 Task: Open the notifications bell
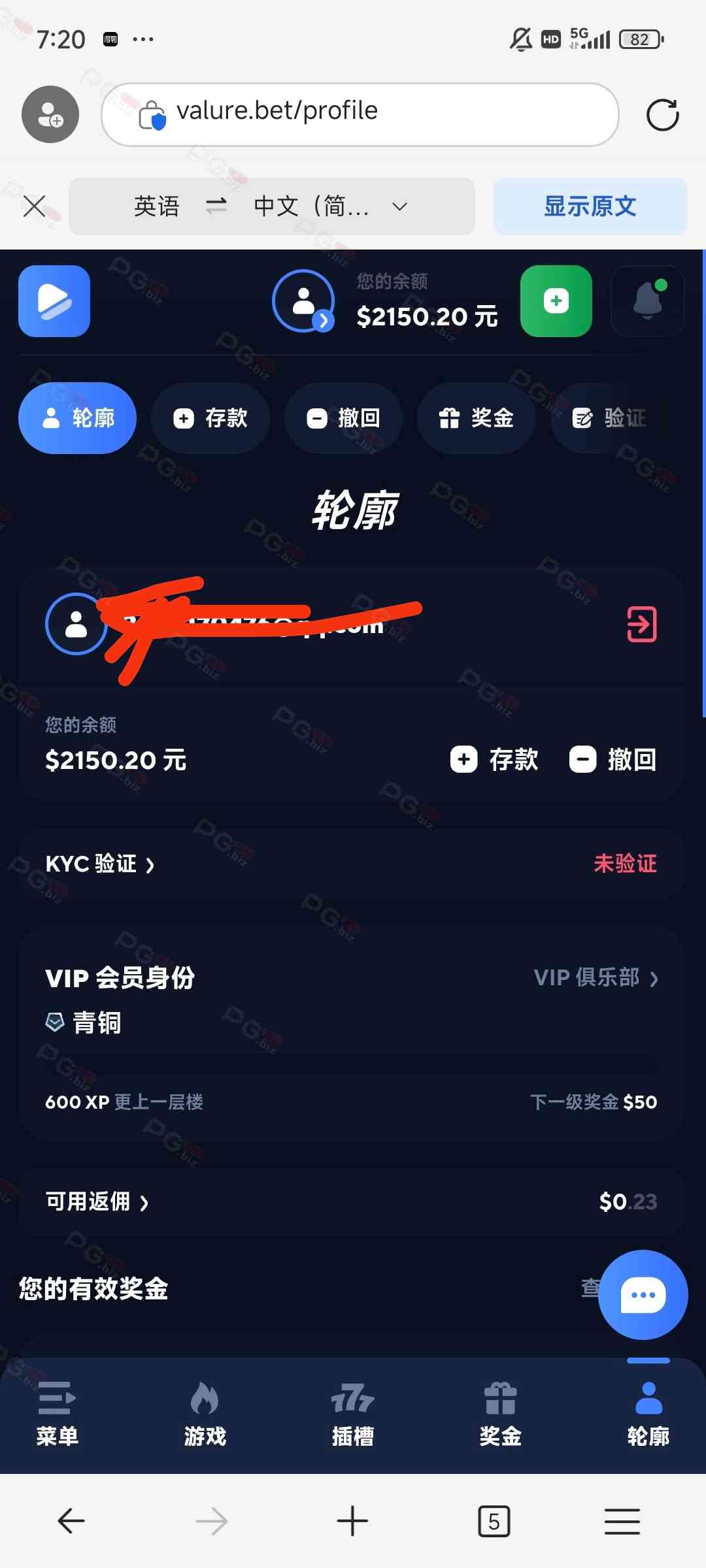click(x=647, y=301)
